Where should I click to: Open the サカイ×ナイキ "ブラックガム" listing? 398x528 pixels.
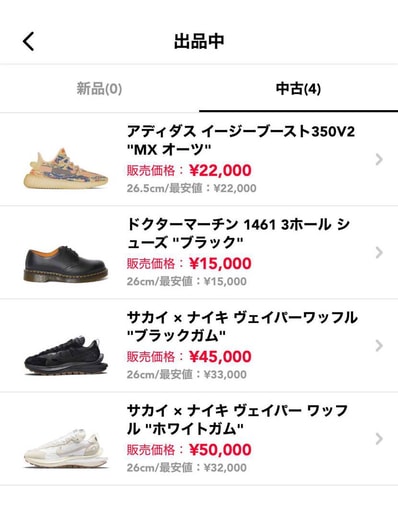pos(199,345)
